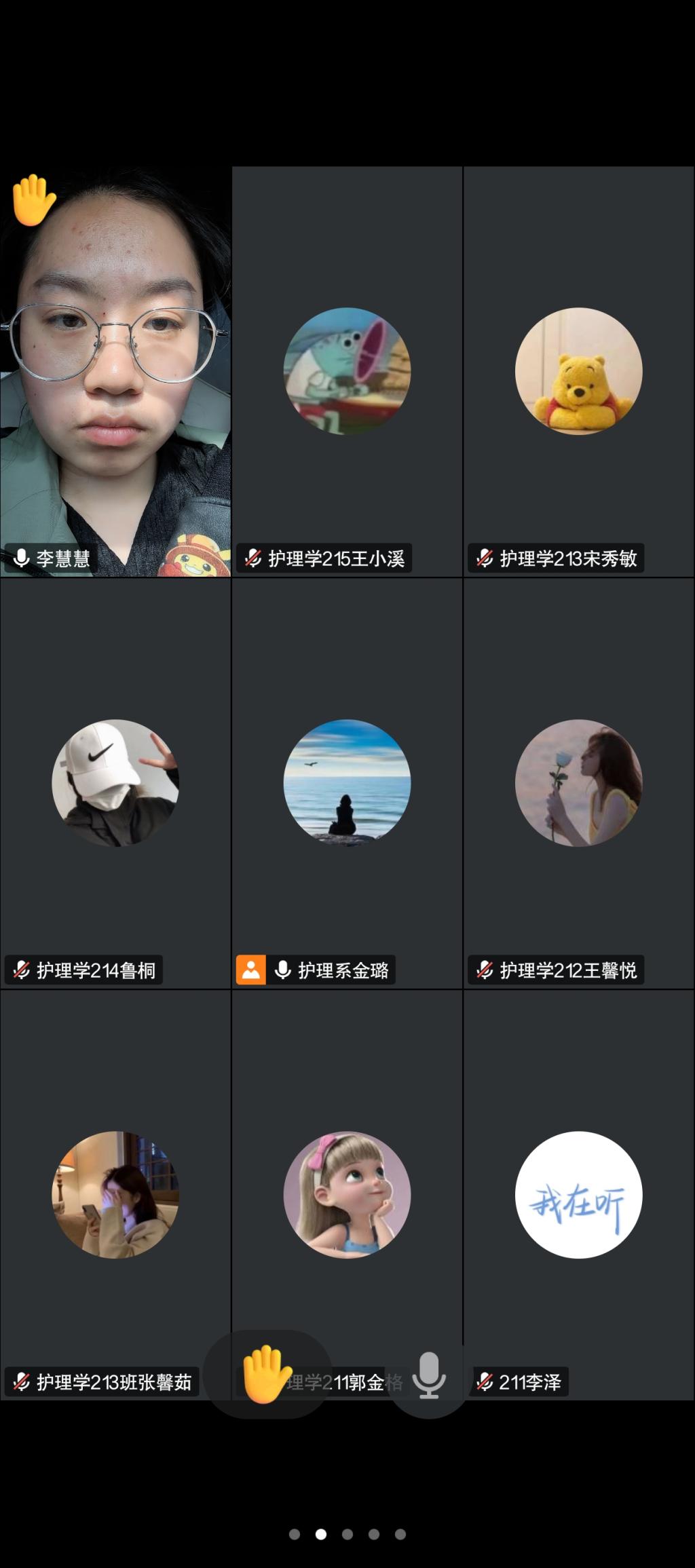Select the 护理学212王馨悦 participant tile
This screenshot has height=1568, width=695.
coord(578,783)
